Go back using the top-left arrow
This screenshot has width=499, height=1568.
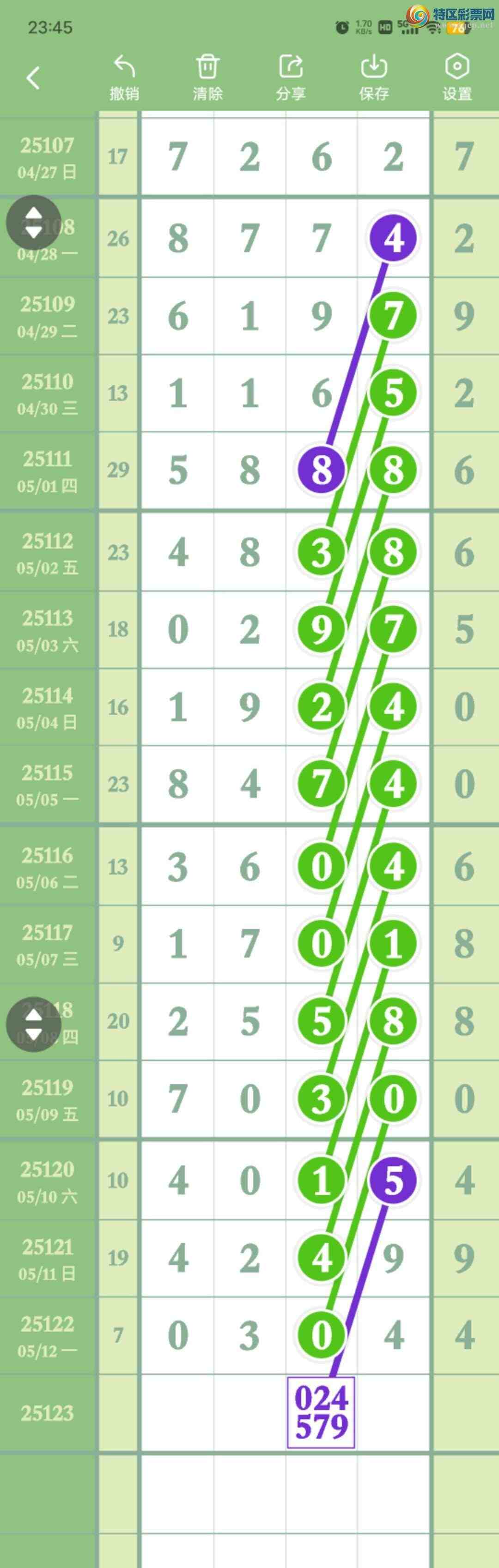point(34,78)
